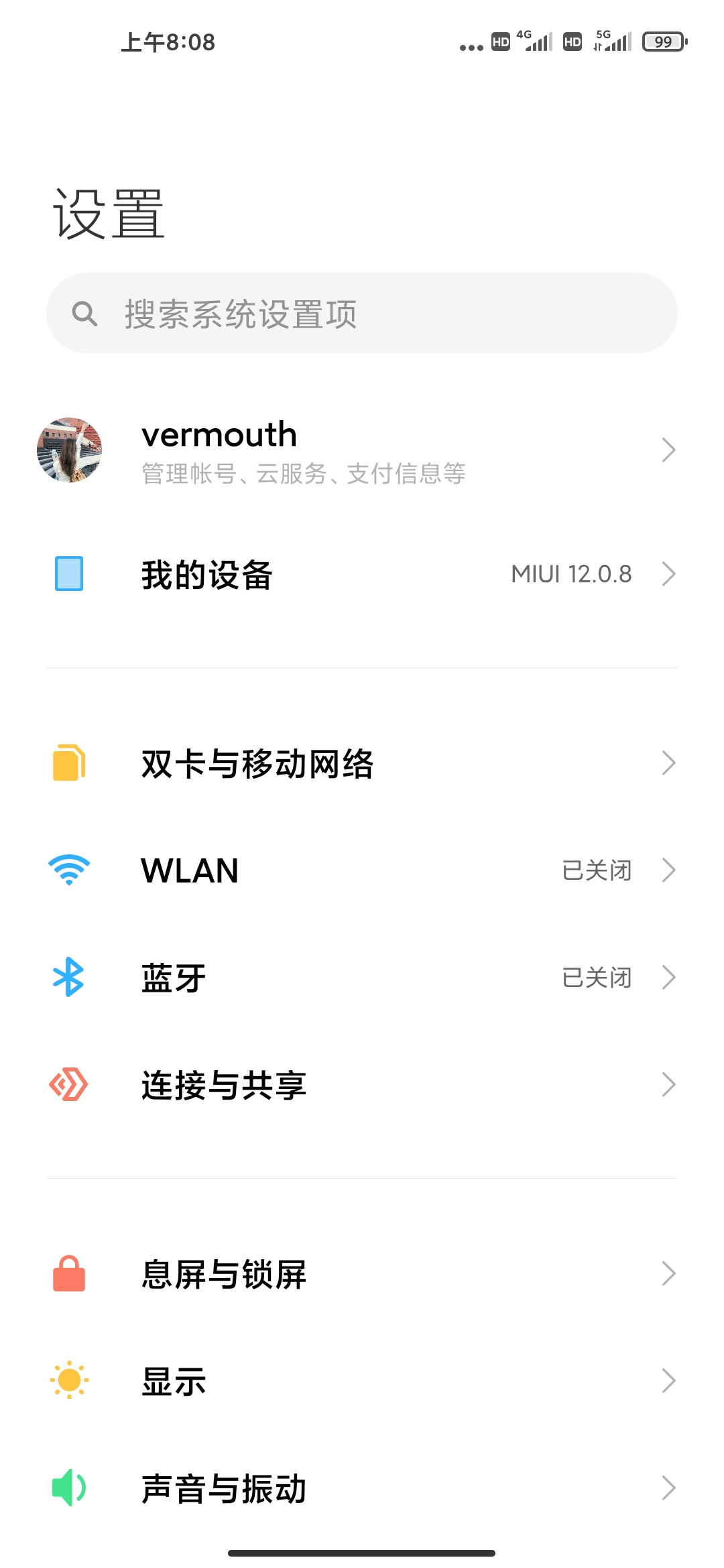Tap the blue Bluetooth icon beside 蓝牙
This screenshot has height=1568, width=724.
[x=68, y=977]
